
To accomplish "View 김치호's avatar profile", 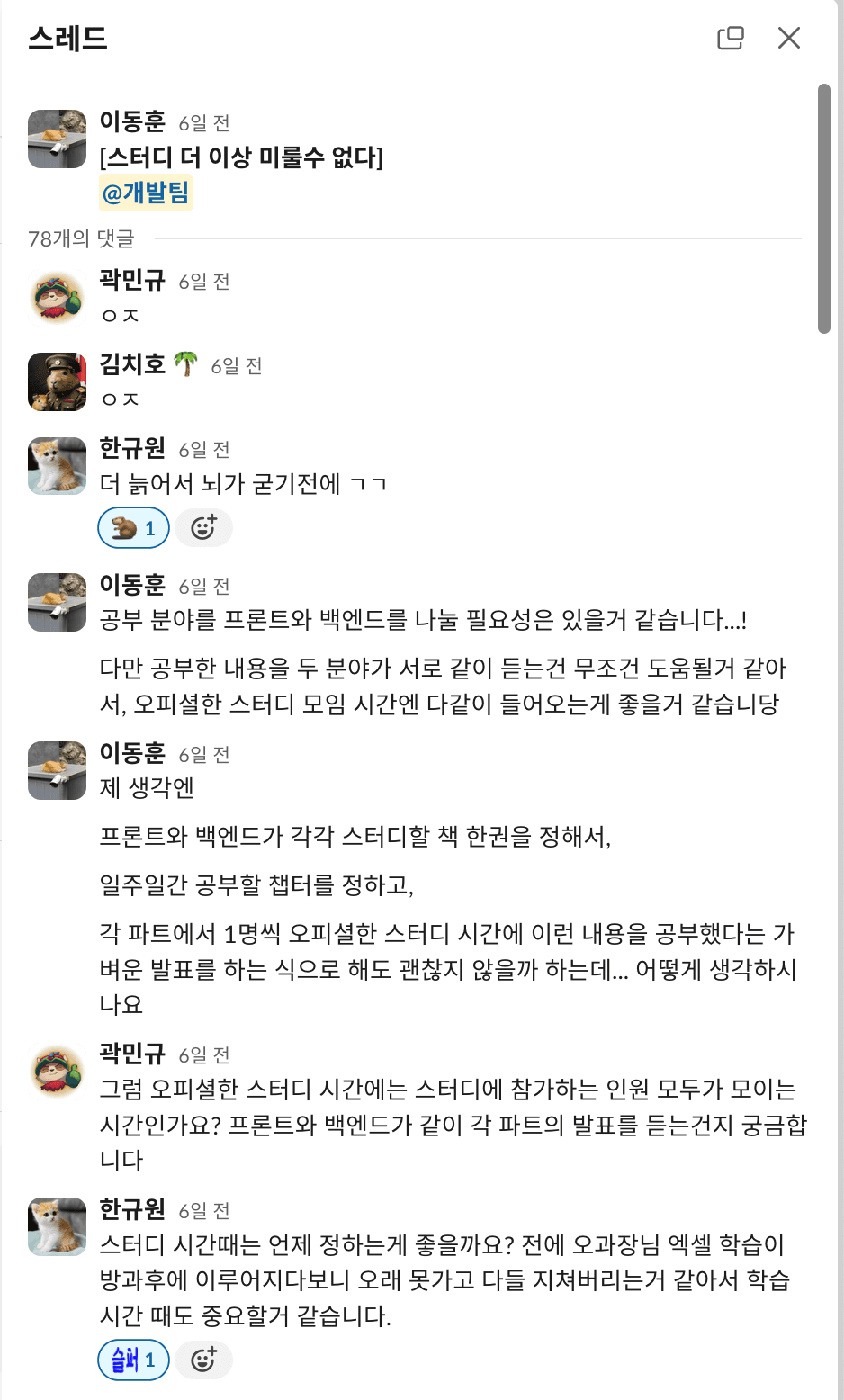I will [57, 381].
